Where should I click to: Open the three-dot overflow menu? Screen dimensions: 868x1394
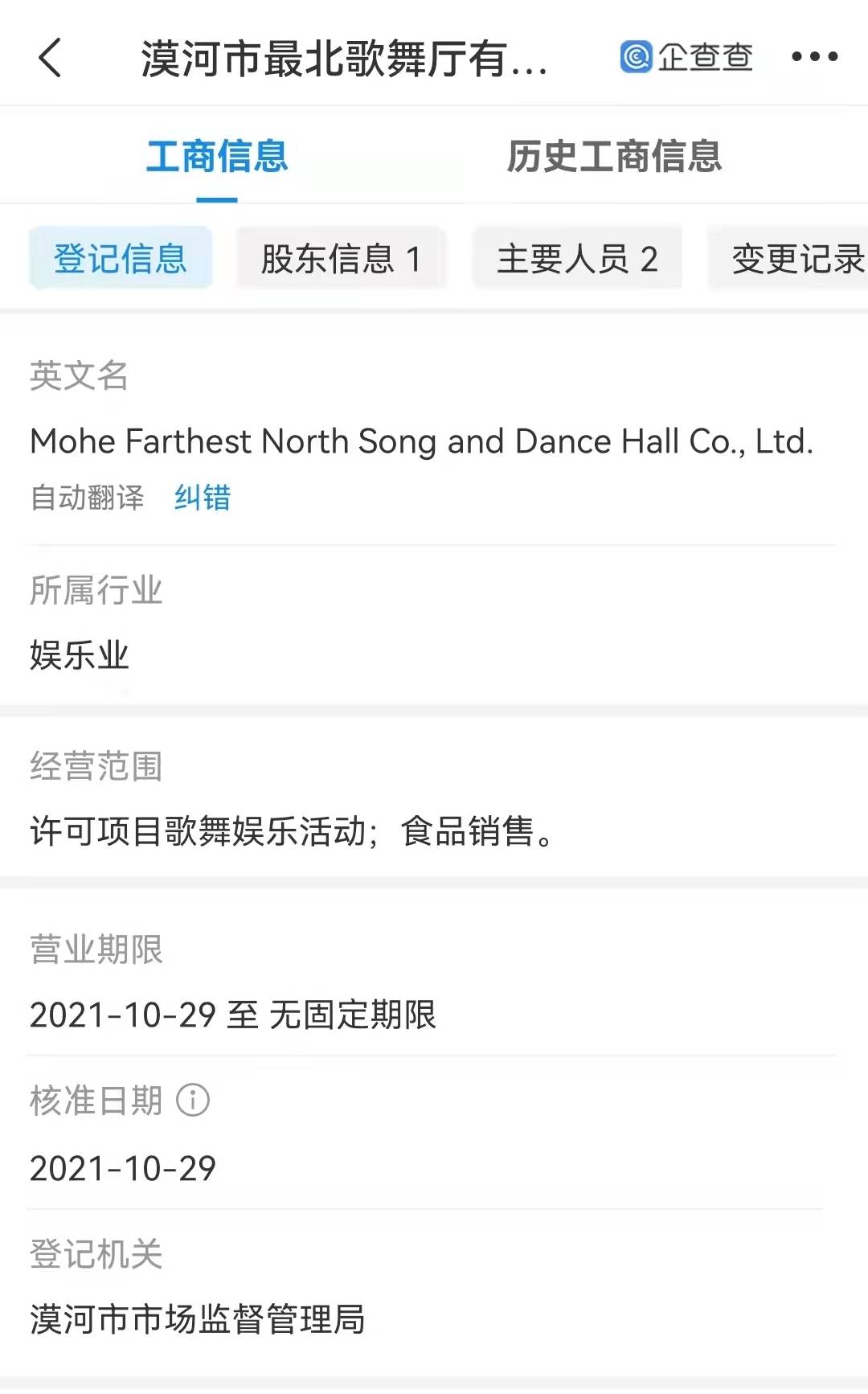[x=814, y=56]
